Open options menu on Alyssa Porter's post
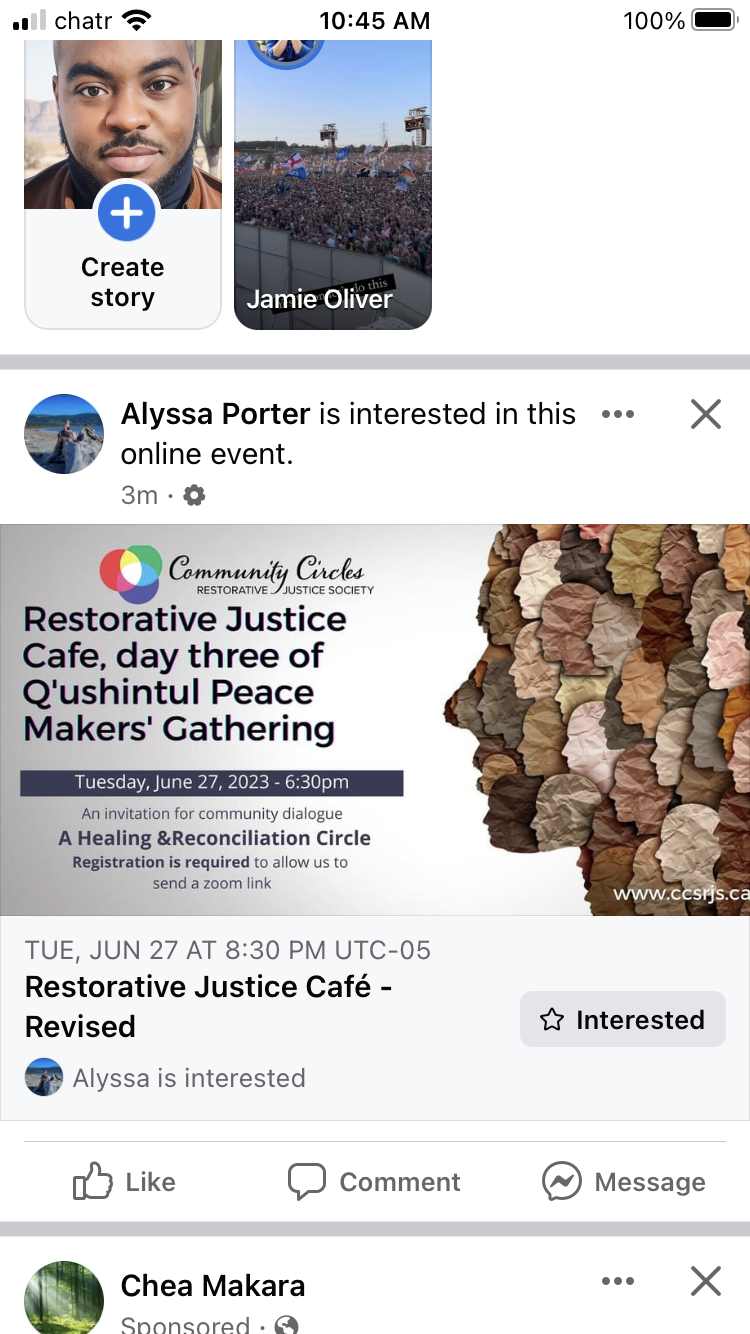 [x=618, y=414]
